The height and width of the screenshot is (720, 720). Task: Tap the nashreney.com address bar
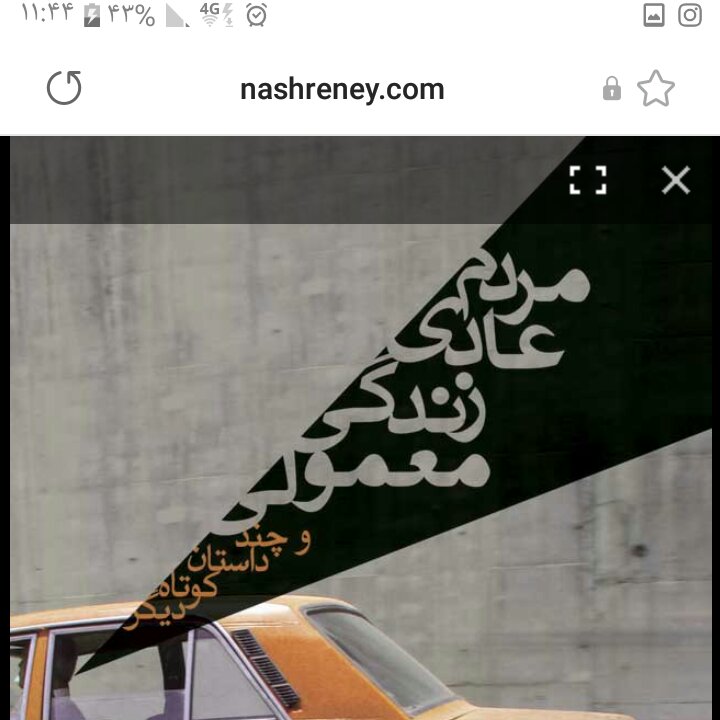342,89
